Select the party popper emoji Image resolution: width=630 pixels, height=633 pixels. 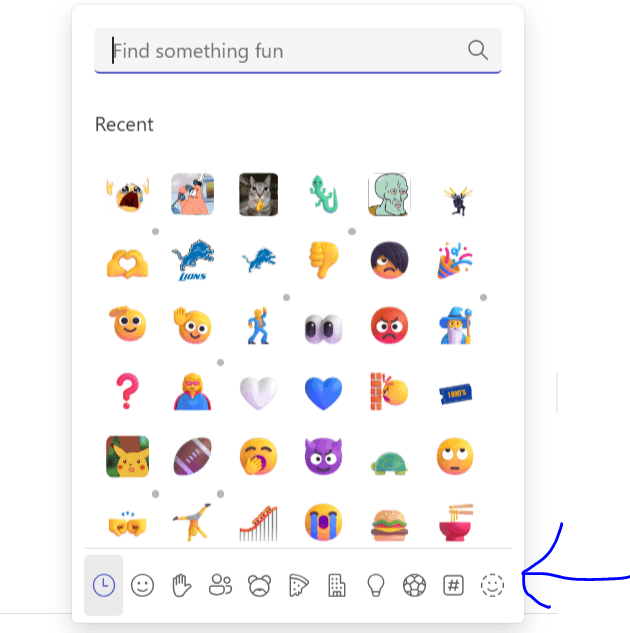pyautogui.click(x=455, y=260)
